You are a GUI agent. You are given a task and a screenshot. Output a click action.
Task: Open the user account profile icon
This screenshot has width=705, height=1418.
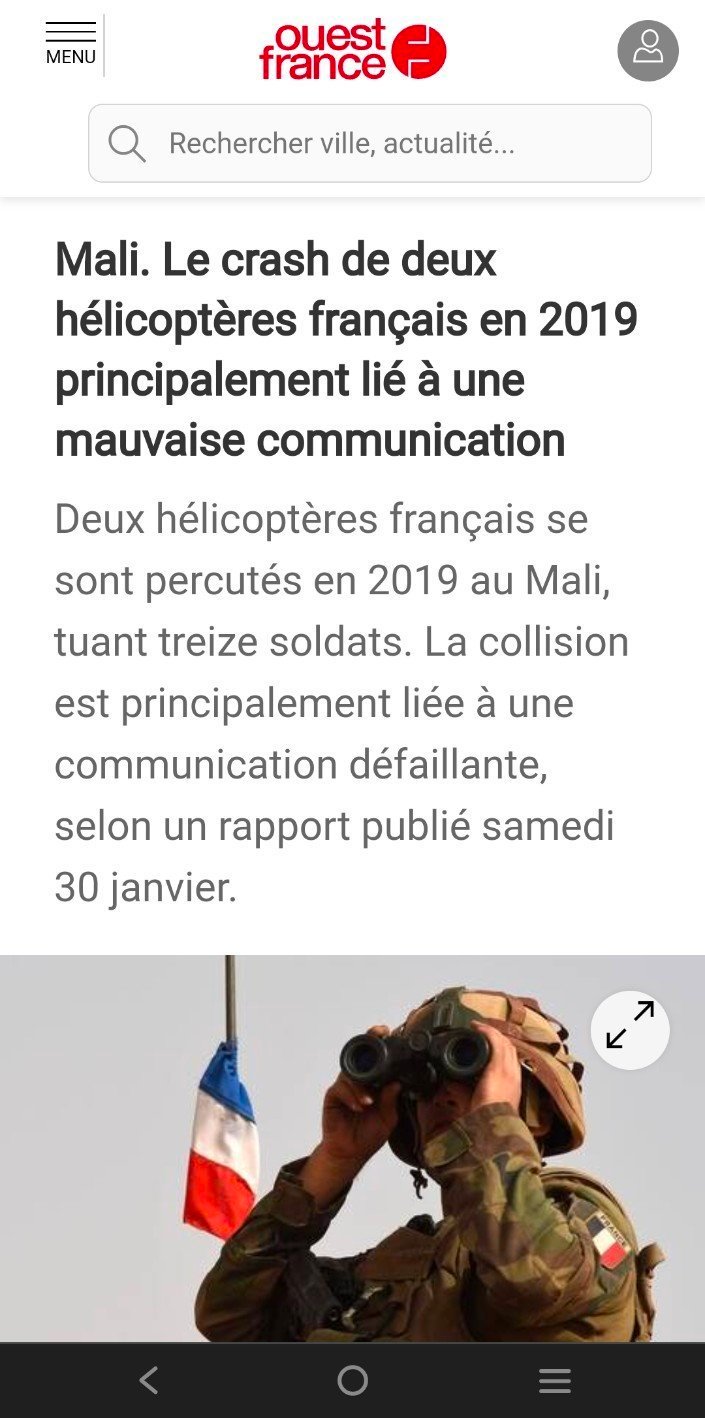(x=648, y=50)
